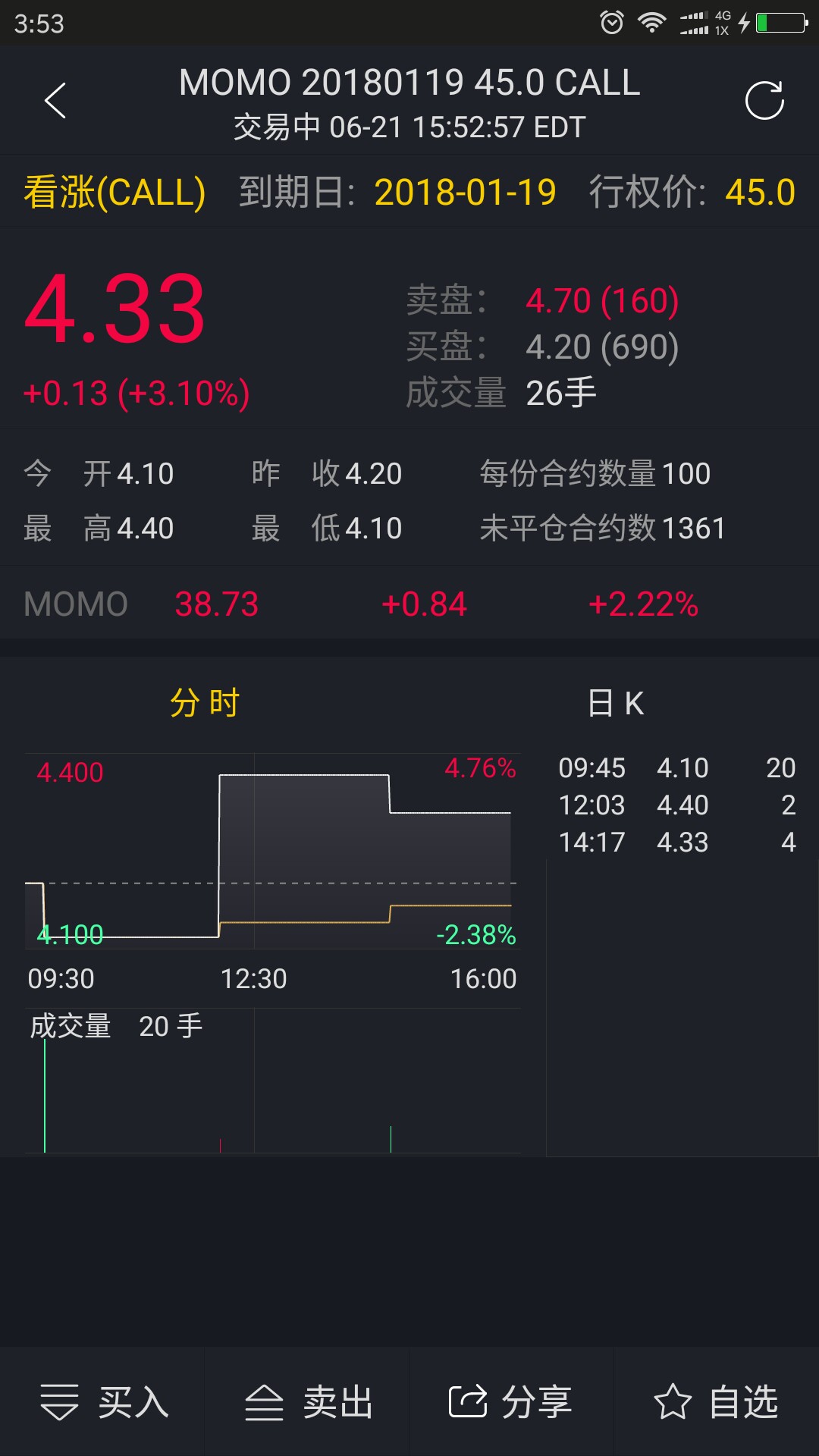Switch to the 分时 chart tab
Image resolution: width=819 pixels, height=1456 pixels.
[x=205, y=703]
